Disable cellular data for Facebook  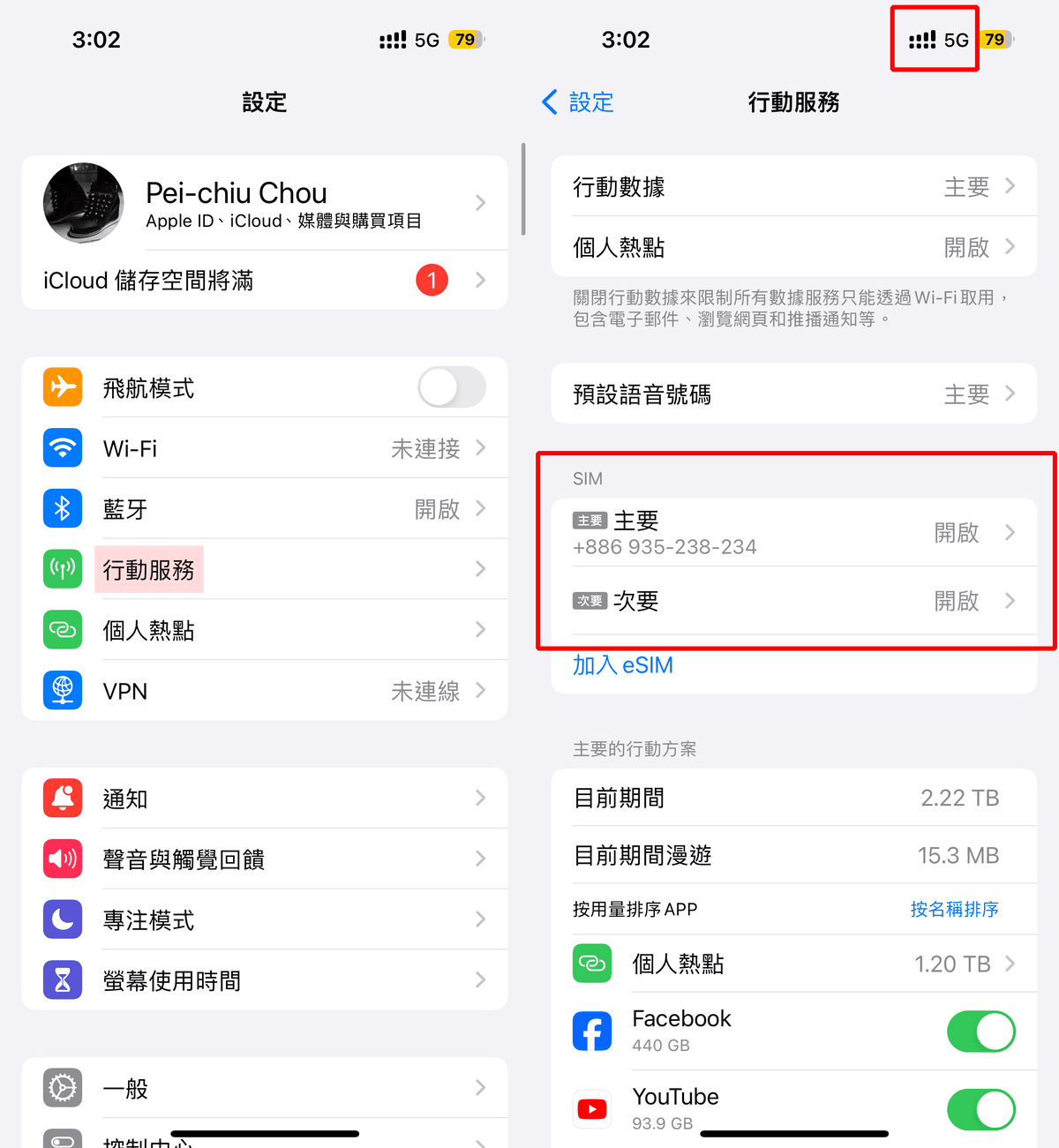click(980, 1032)
